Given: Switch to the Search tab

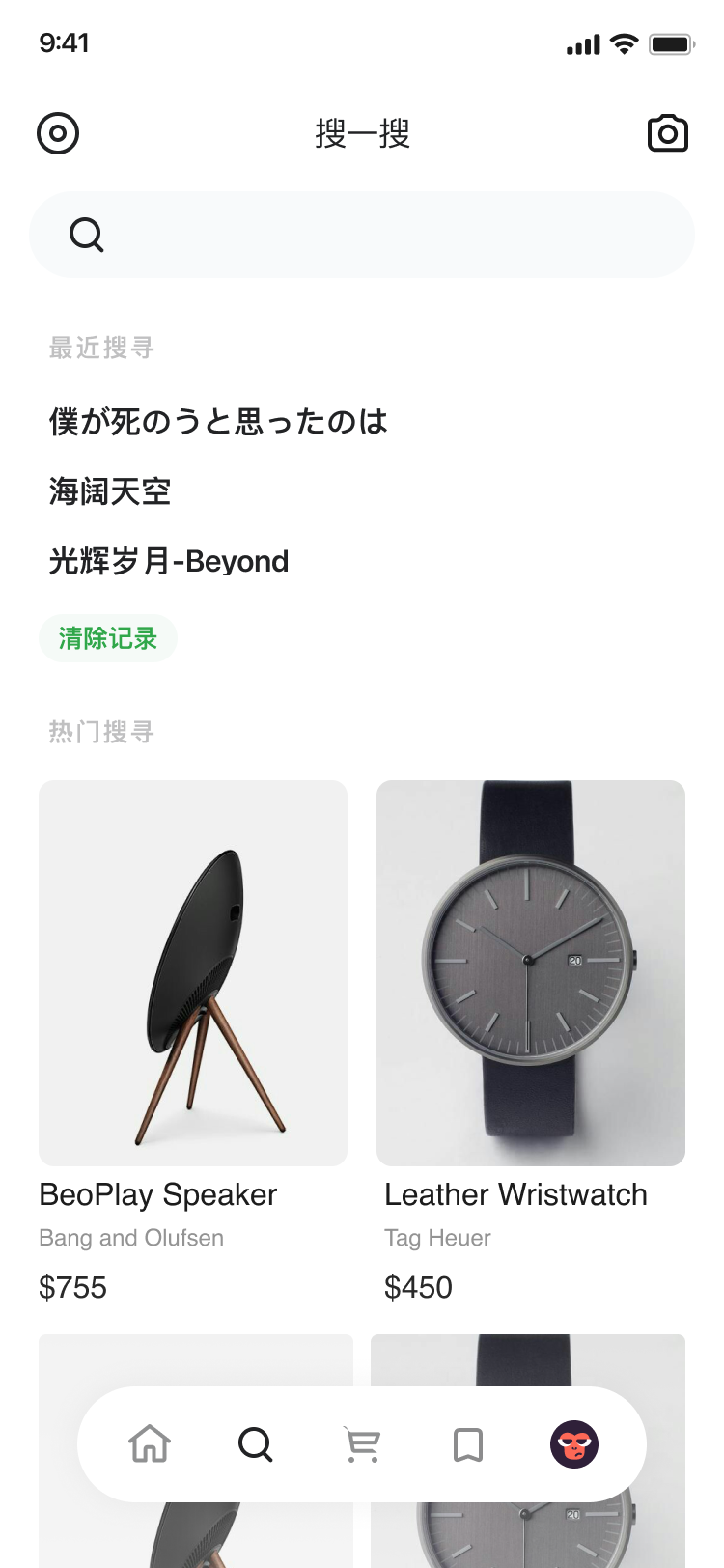Looking at the screenshot, I should (256, 1444).
